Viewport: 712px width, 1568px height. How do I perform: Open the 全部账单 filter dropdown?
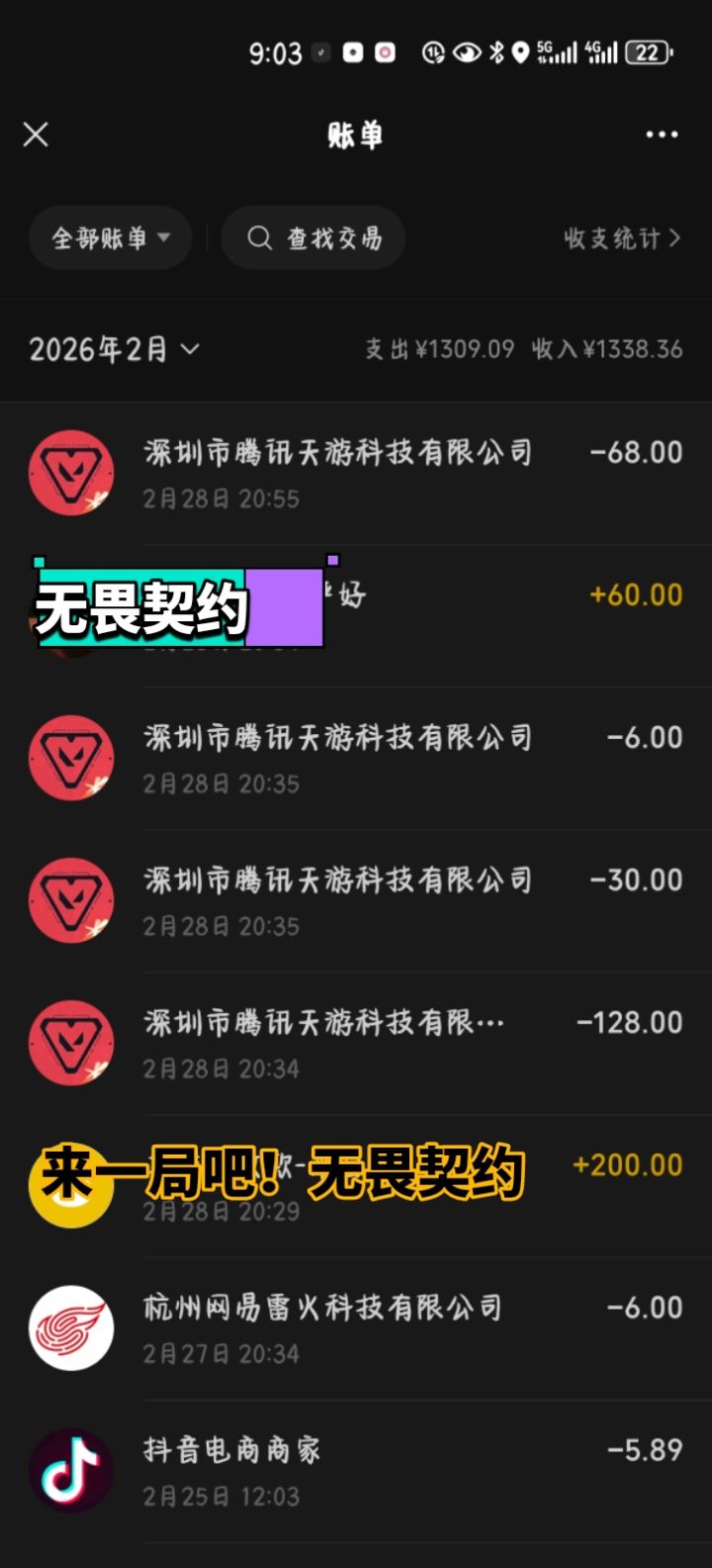pyautogui.click(x=110, y=237)
